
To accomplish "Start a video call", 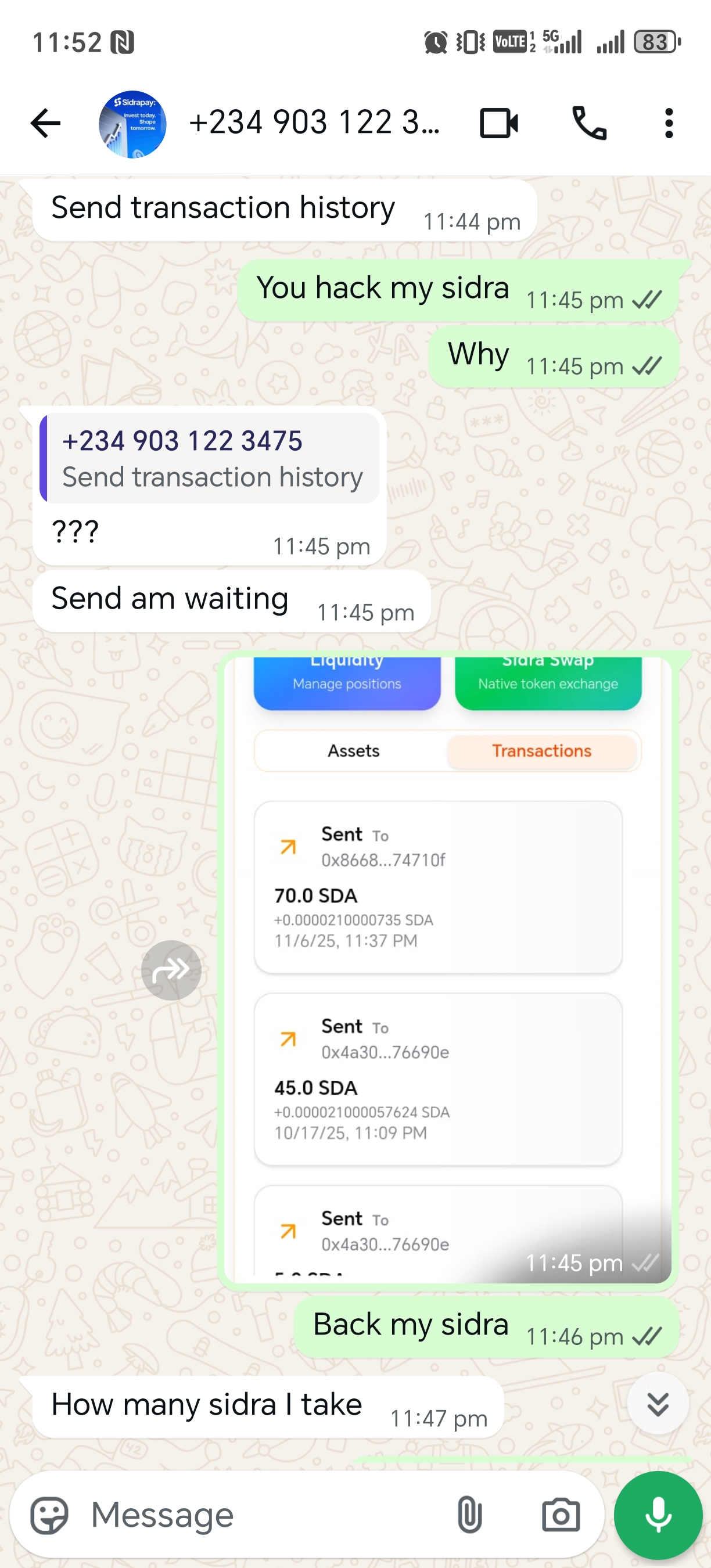I will 498,124.
